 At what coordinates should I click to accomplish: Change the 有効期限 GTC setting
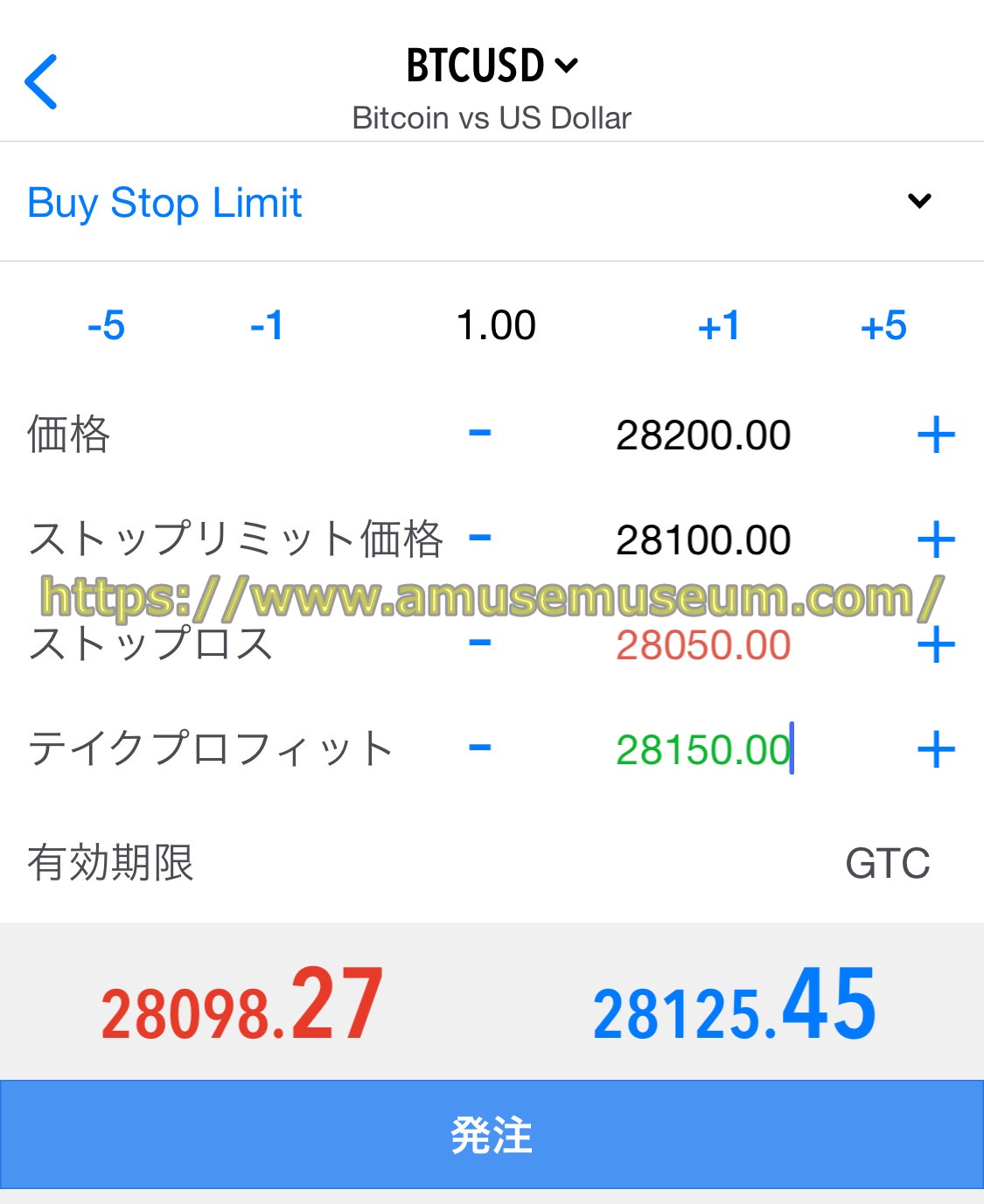(887, 864)
